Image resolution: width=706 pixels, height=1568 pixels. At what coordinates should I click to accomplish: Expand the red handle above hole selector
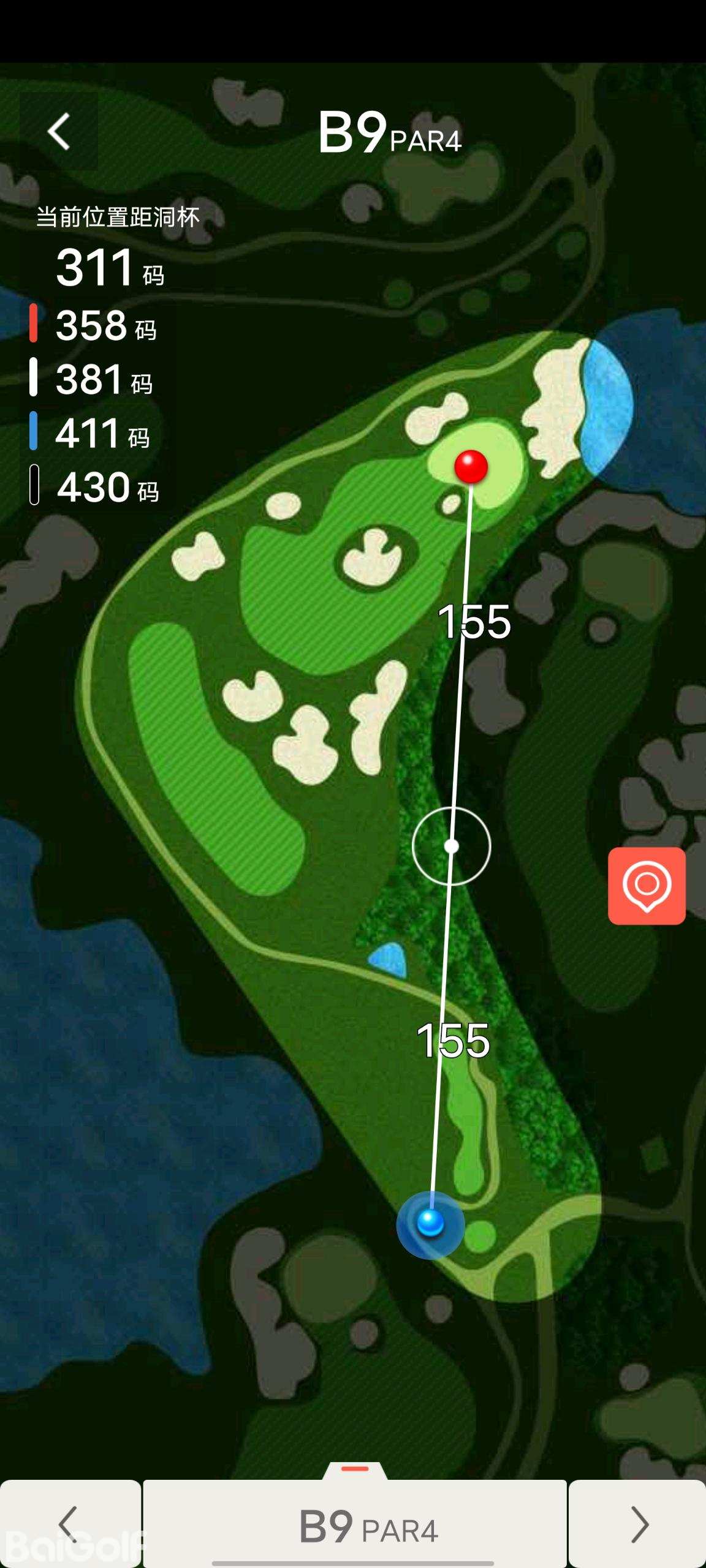click(x=355, y=1469)
